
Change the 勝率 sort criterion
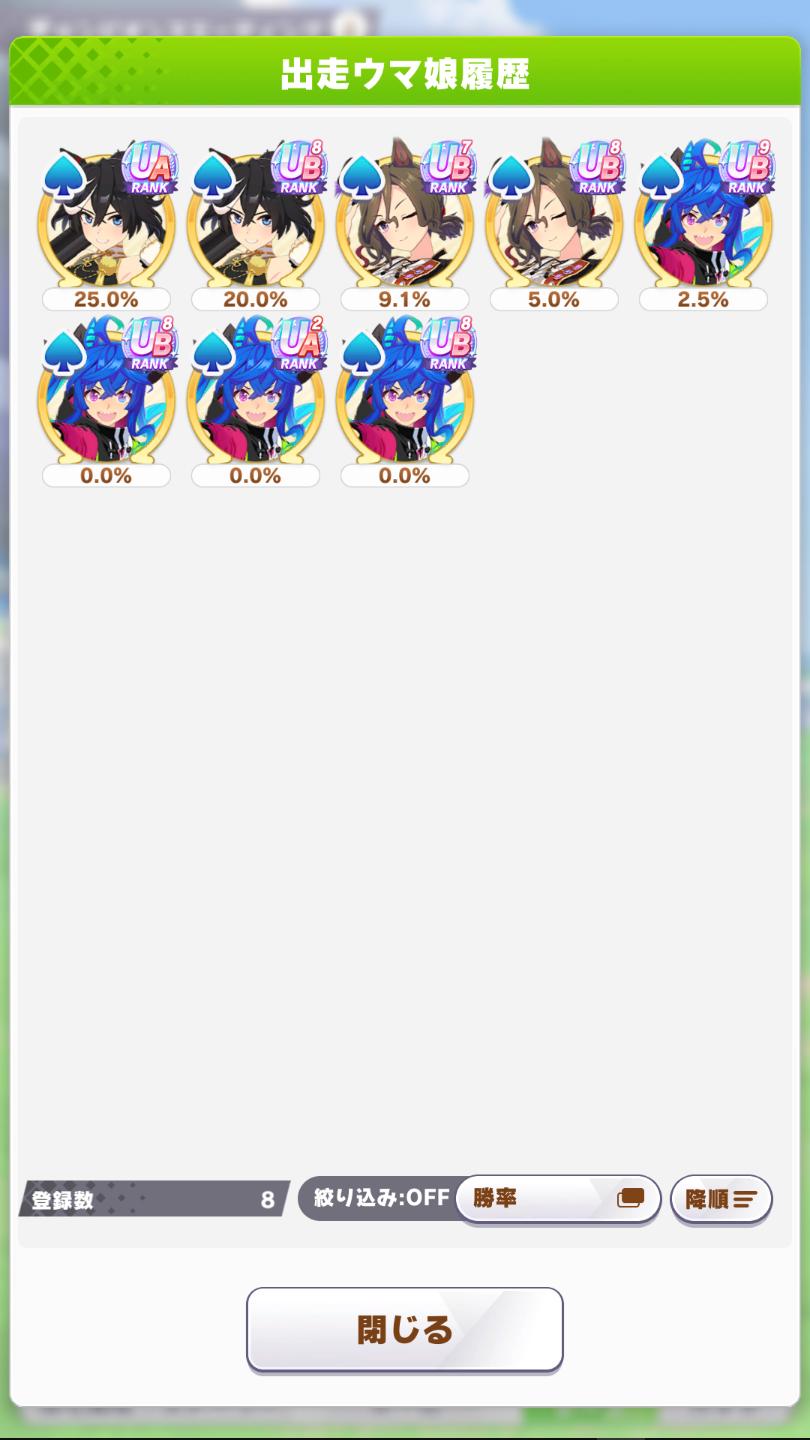[x=557, y=1198]
